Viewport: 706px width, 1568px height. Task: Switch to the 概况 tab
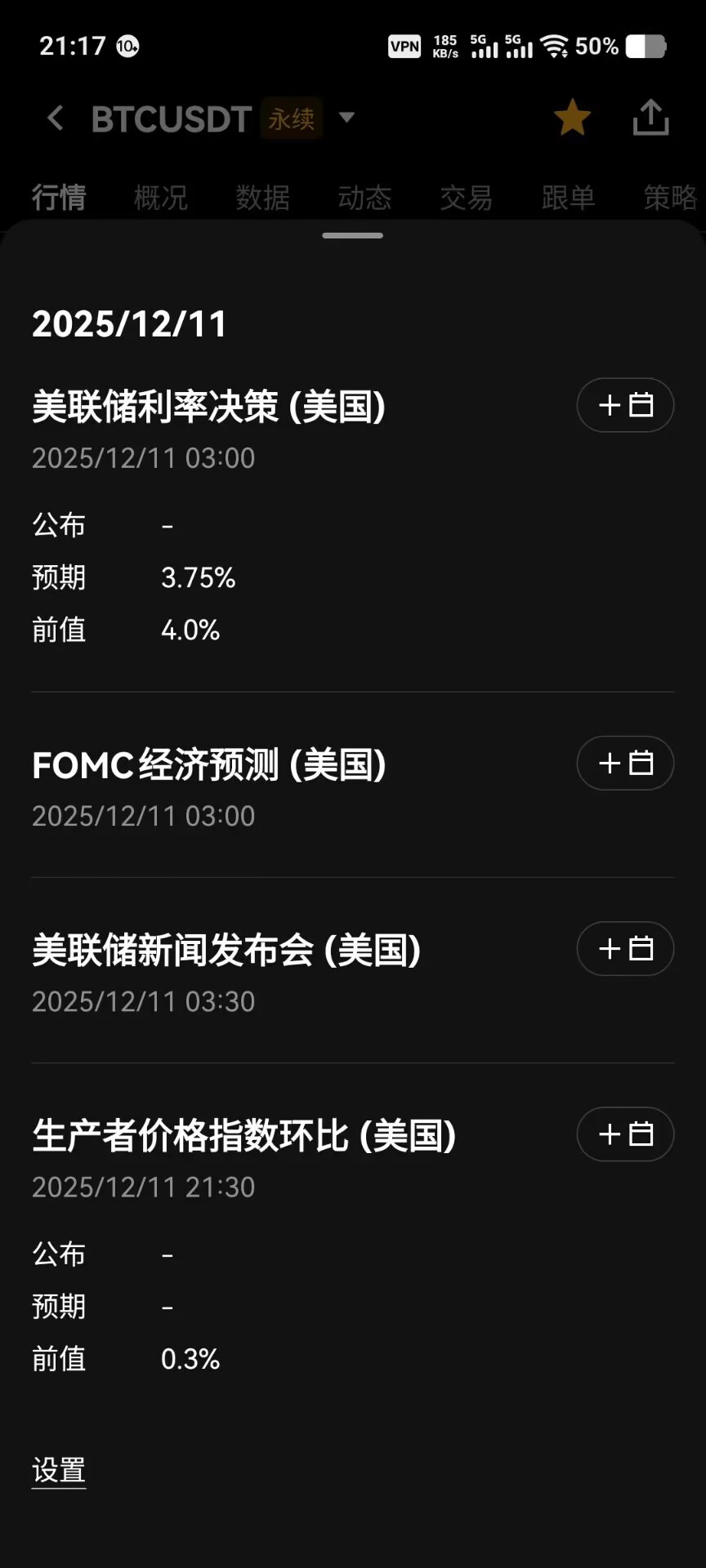(161, 198)
